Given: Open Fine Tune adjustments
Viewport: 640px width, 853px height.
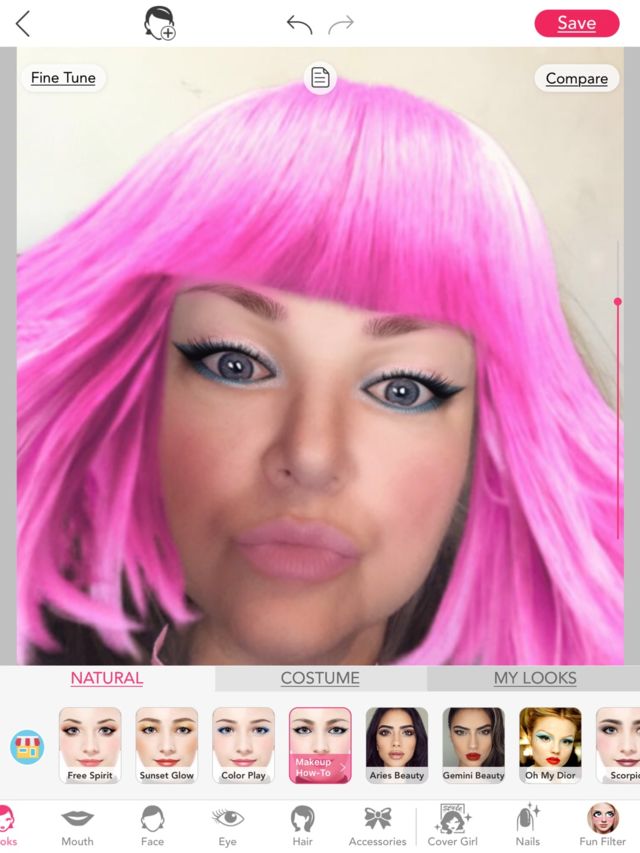Looking at the screenshot, I should (x=63, y=78).
